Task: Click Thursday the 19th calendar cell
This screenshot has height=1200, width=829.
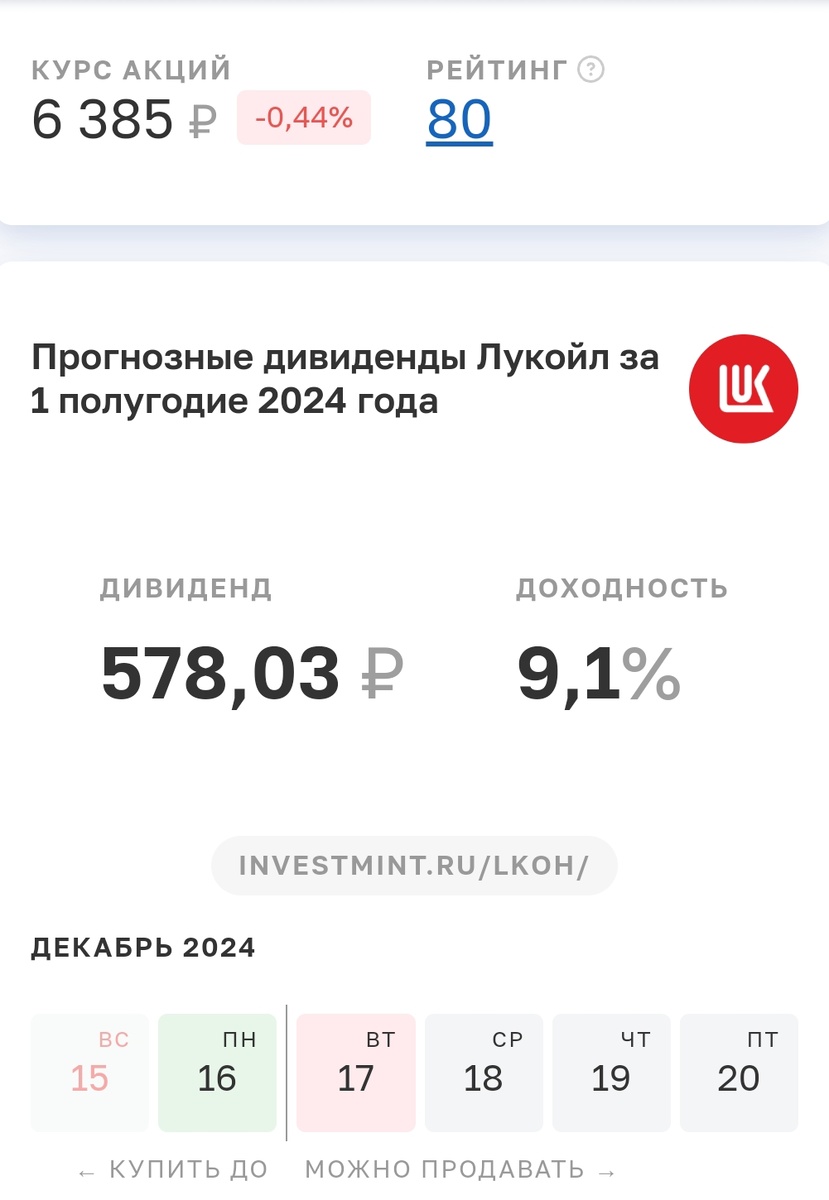Action: [x=611, y=1071]
